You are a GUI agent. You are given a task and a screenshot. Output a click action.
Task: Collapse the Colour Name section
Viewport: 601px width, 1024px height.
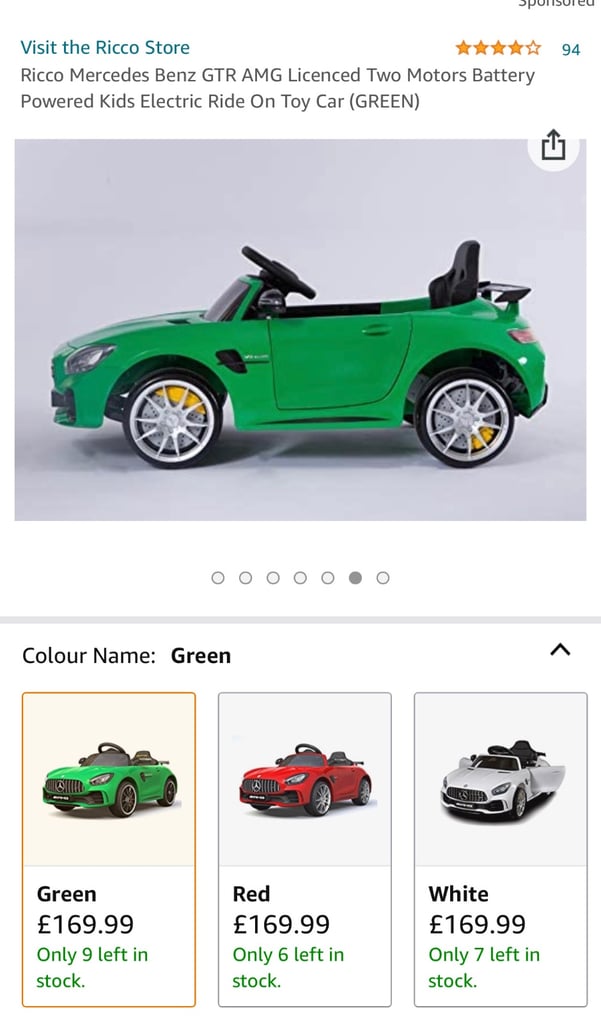(x=560, y=650)
